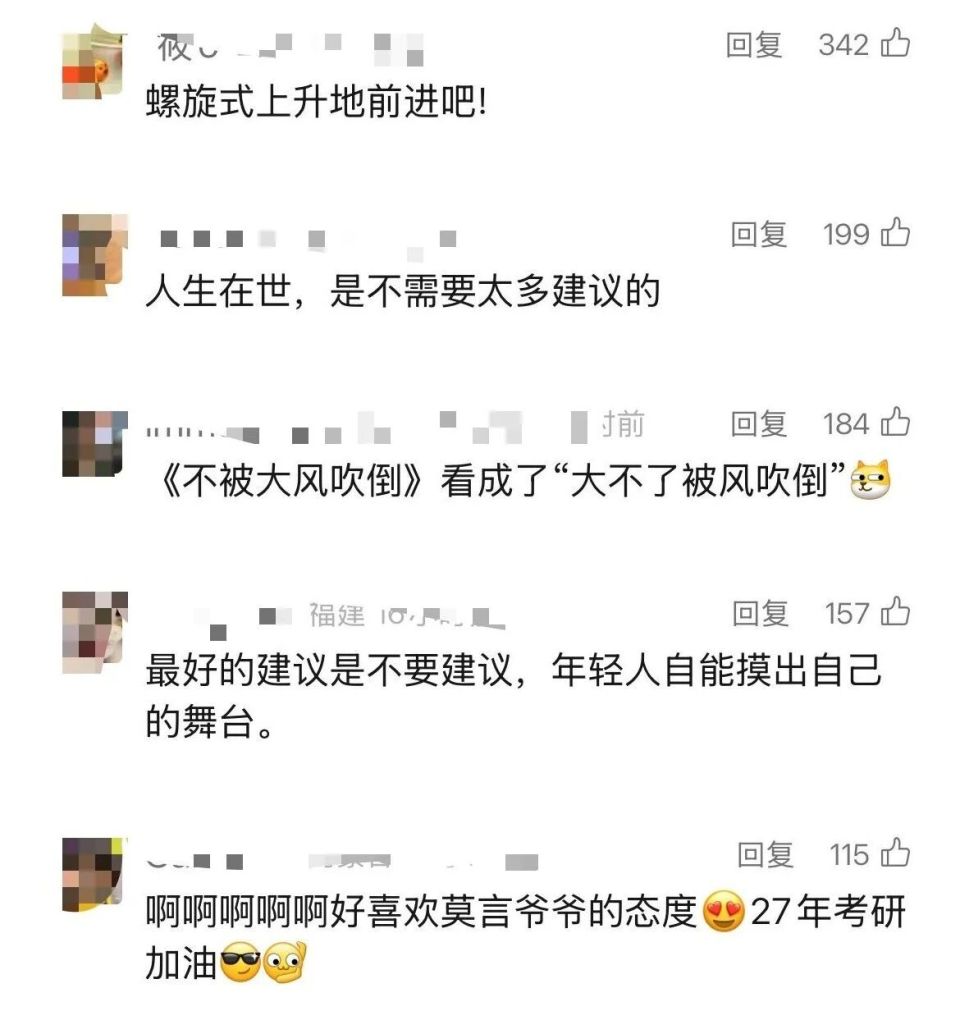Tap 回复 next to the 157 count
Viewport: 960px width, 1011px height.
756,614
